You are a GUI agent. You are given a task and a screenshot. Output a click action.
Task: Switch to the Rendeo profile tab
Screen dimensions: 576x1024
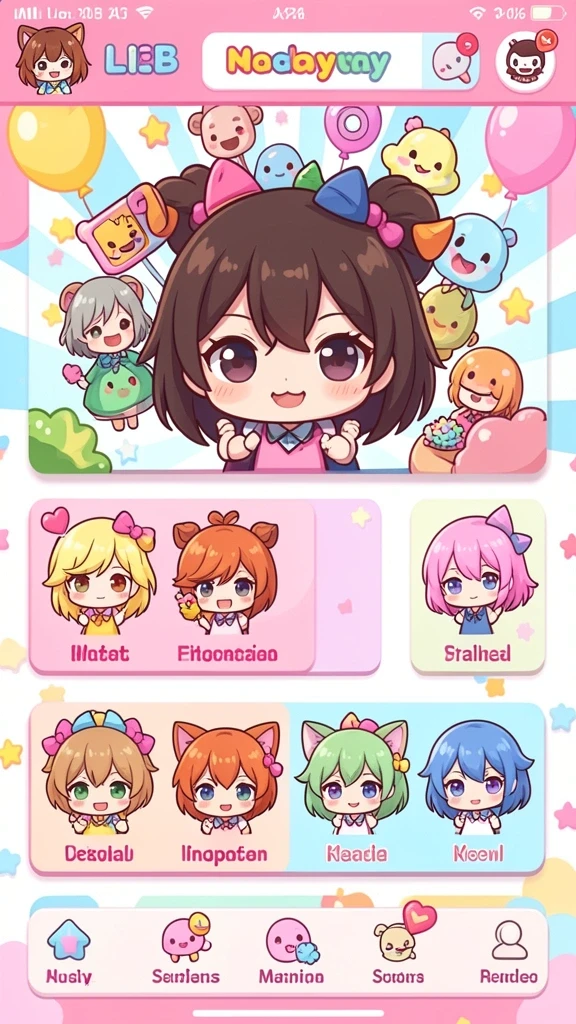point(509,953)
